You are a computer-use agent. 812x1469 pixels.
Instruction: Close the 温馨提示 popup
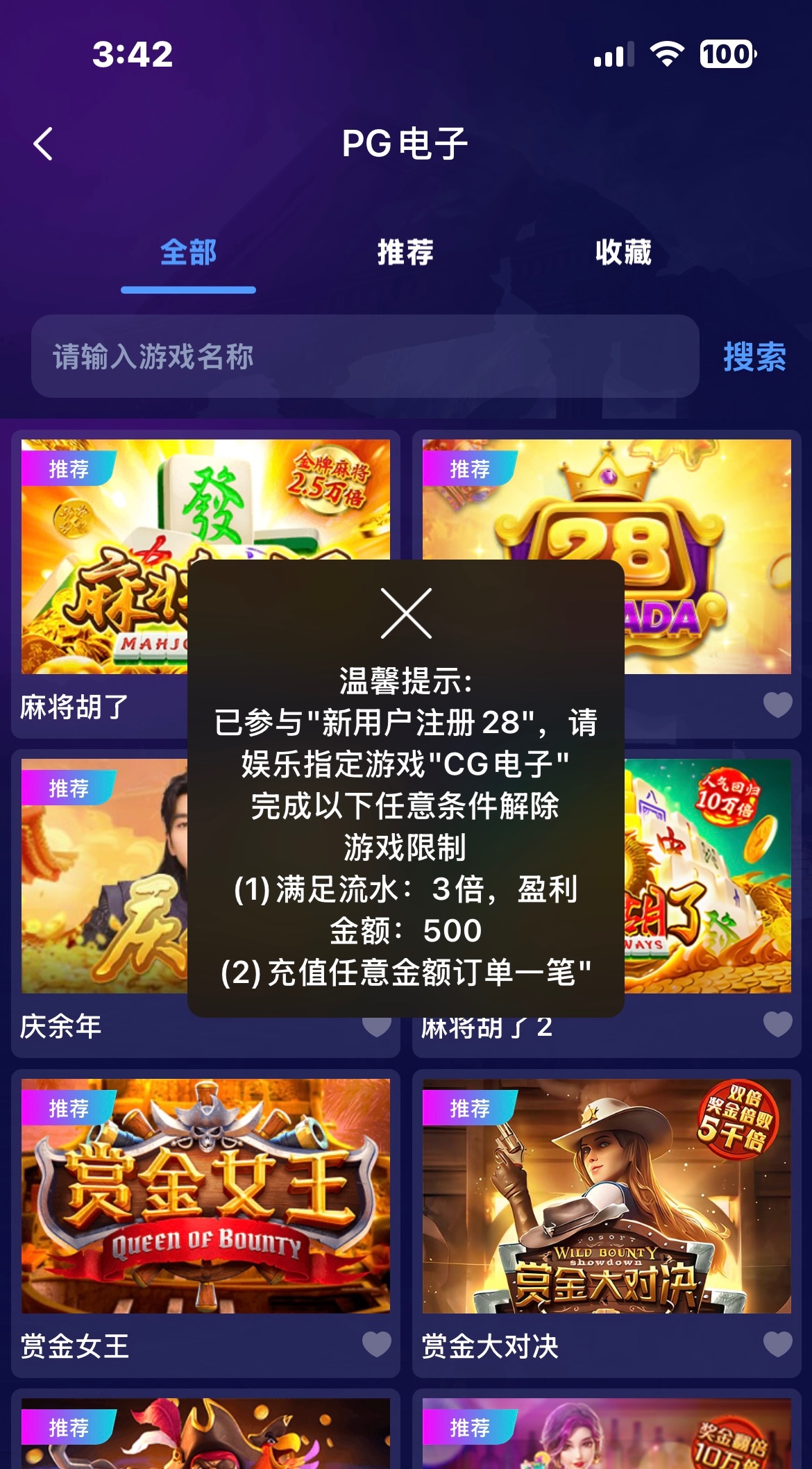click(406, 613)
